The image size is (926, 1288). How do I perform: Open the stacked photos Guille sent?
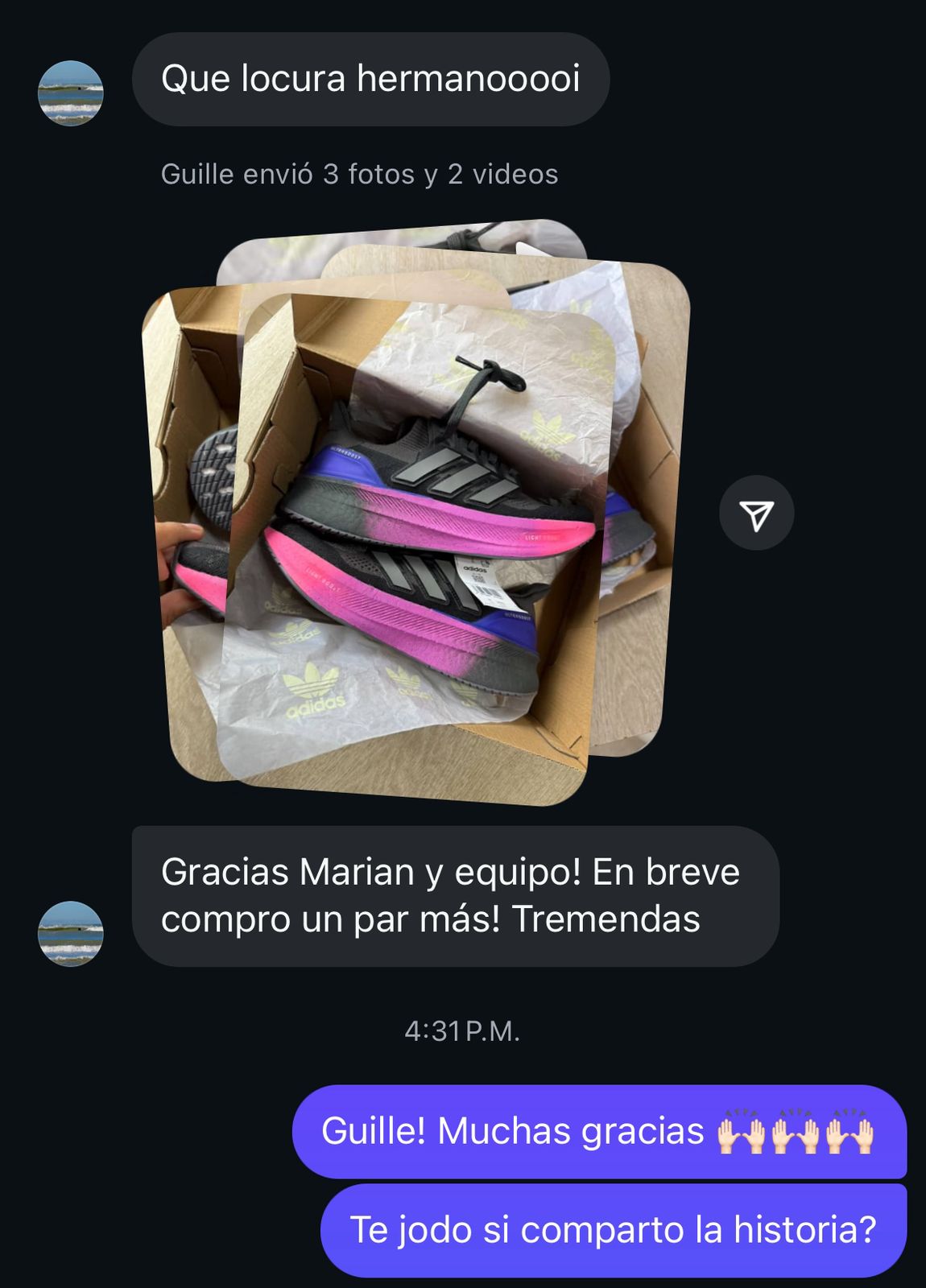(x=415, y=513)
